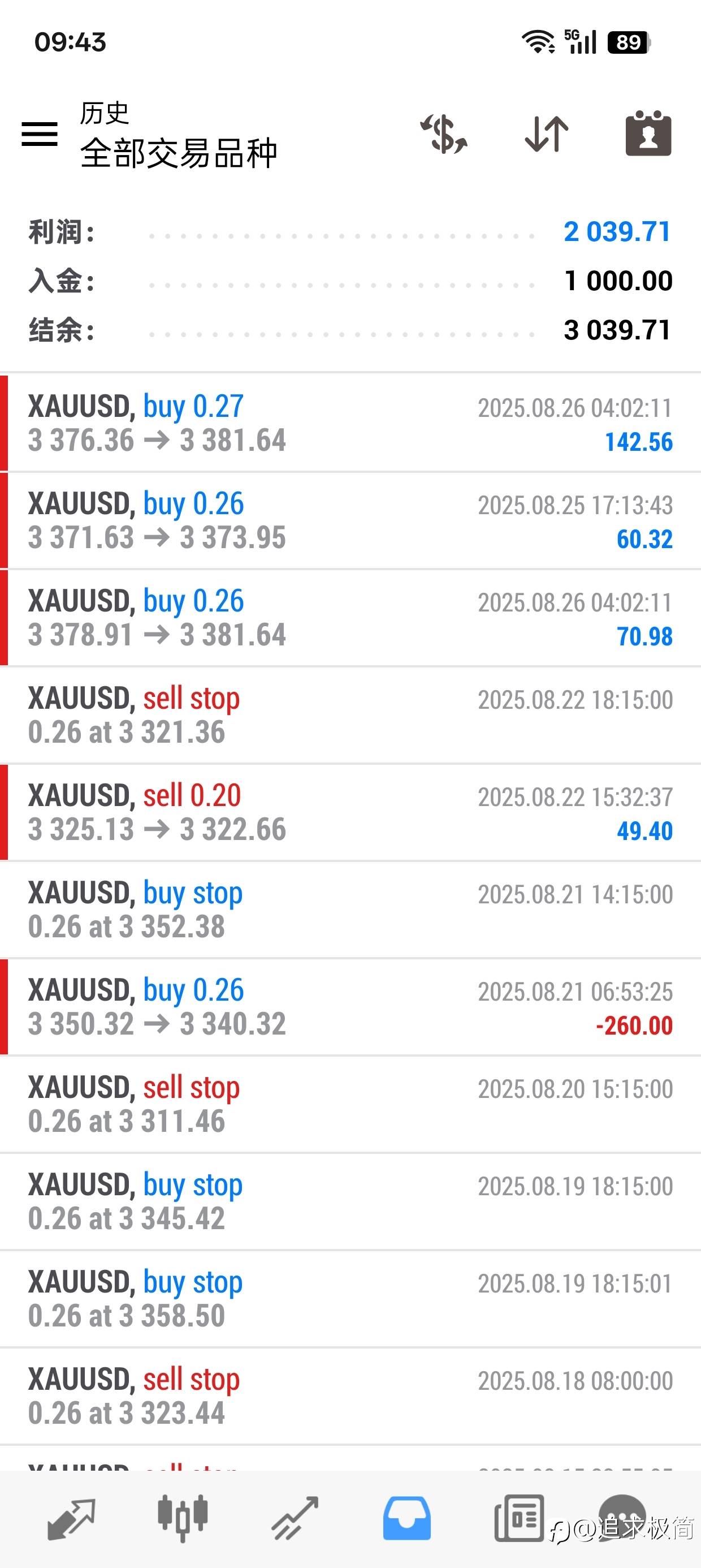Select the buy stop order at 3 352.38
Viewport: 701px width, 1568px height.
pos(350,910)
